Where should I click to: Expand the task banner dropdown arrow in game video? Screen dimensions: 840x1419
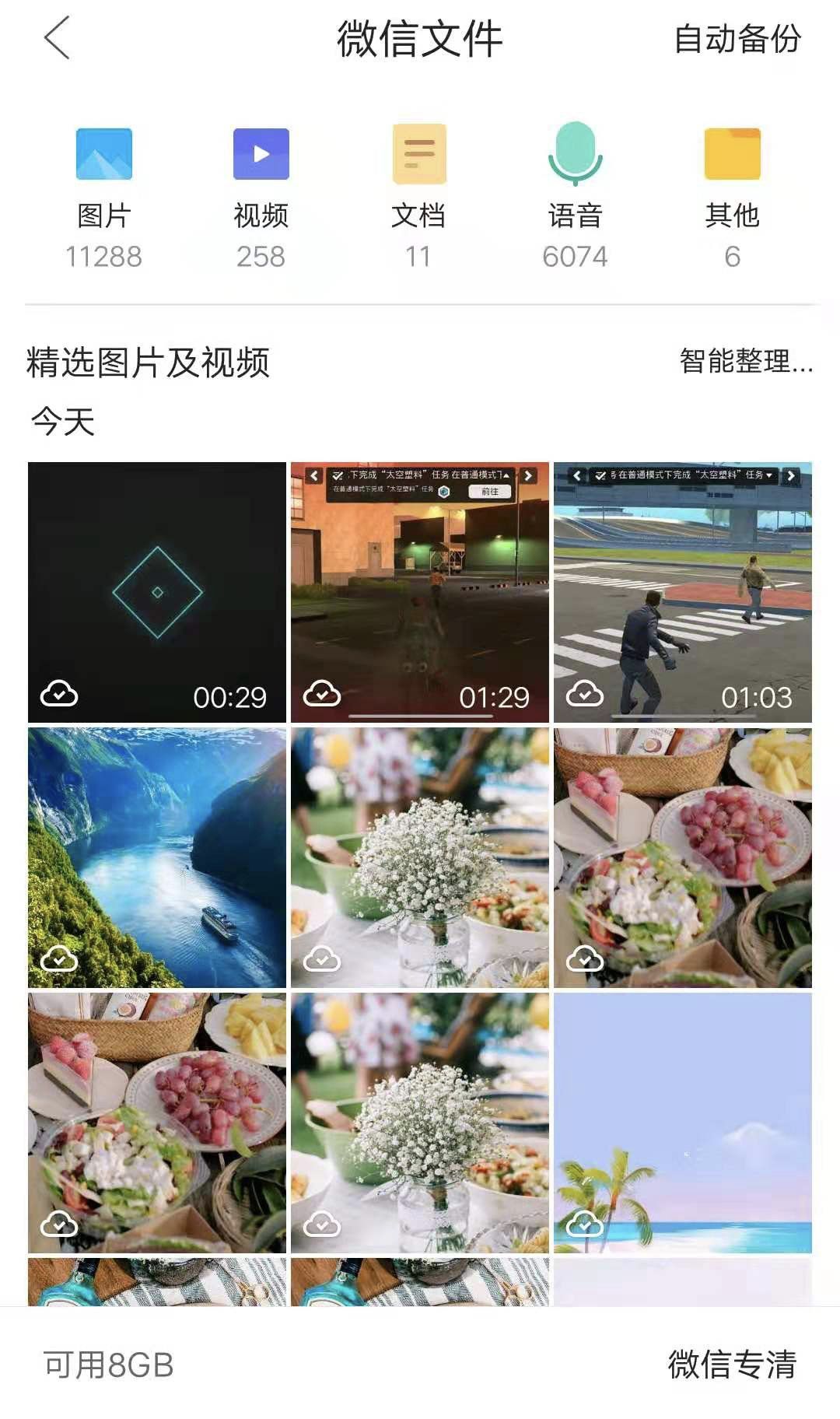coord(769,477)
